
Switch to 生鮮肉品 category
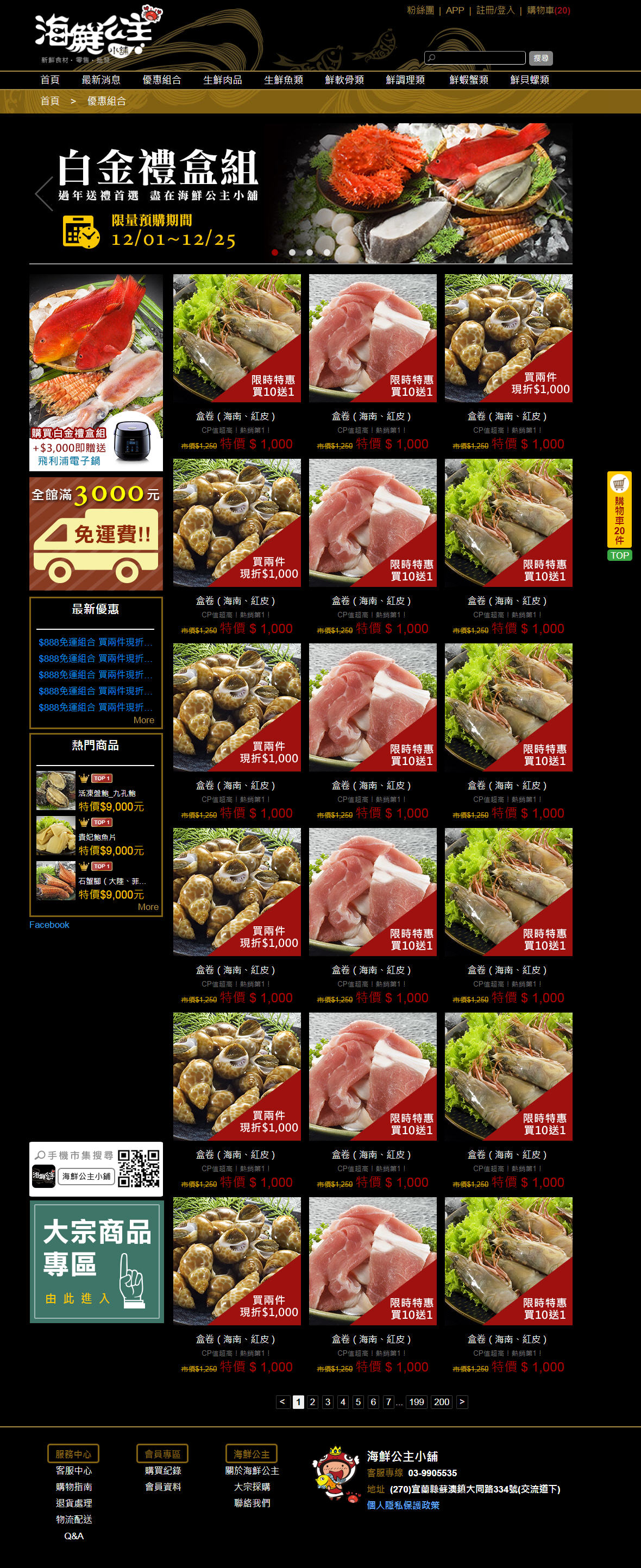point(222,80)
